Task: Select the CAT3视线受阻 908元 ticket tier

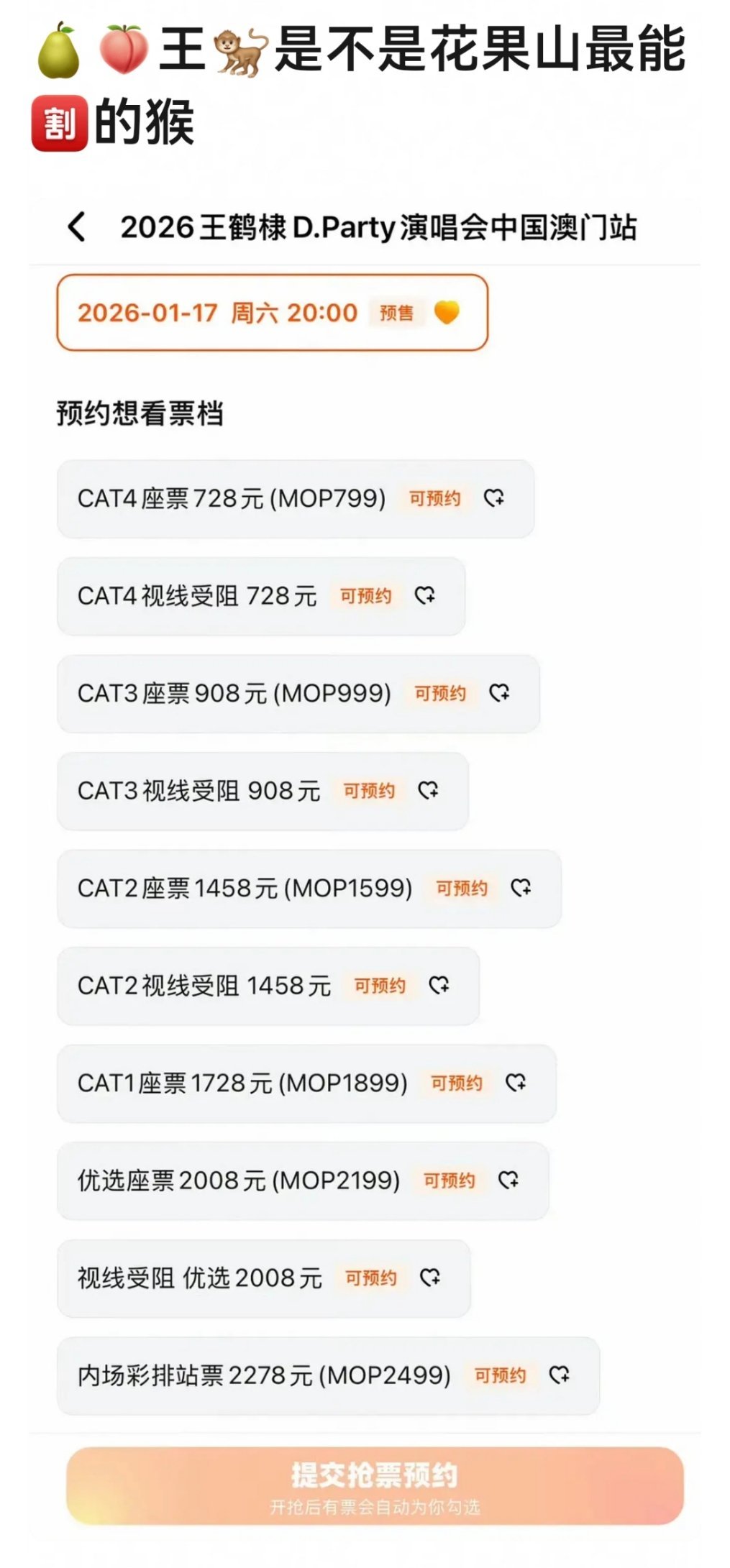Action: click(201, 791)
